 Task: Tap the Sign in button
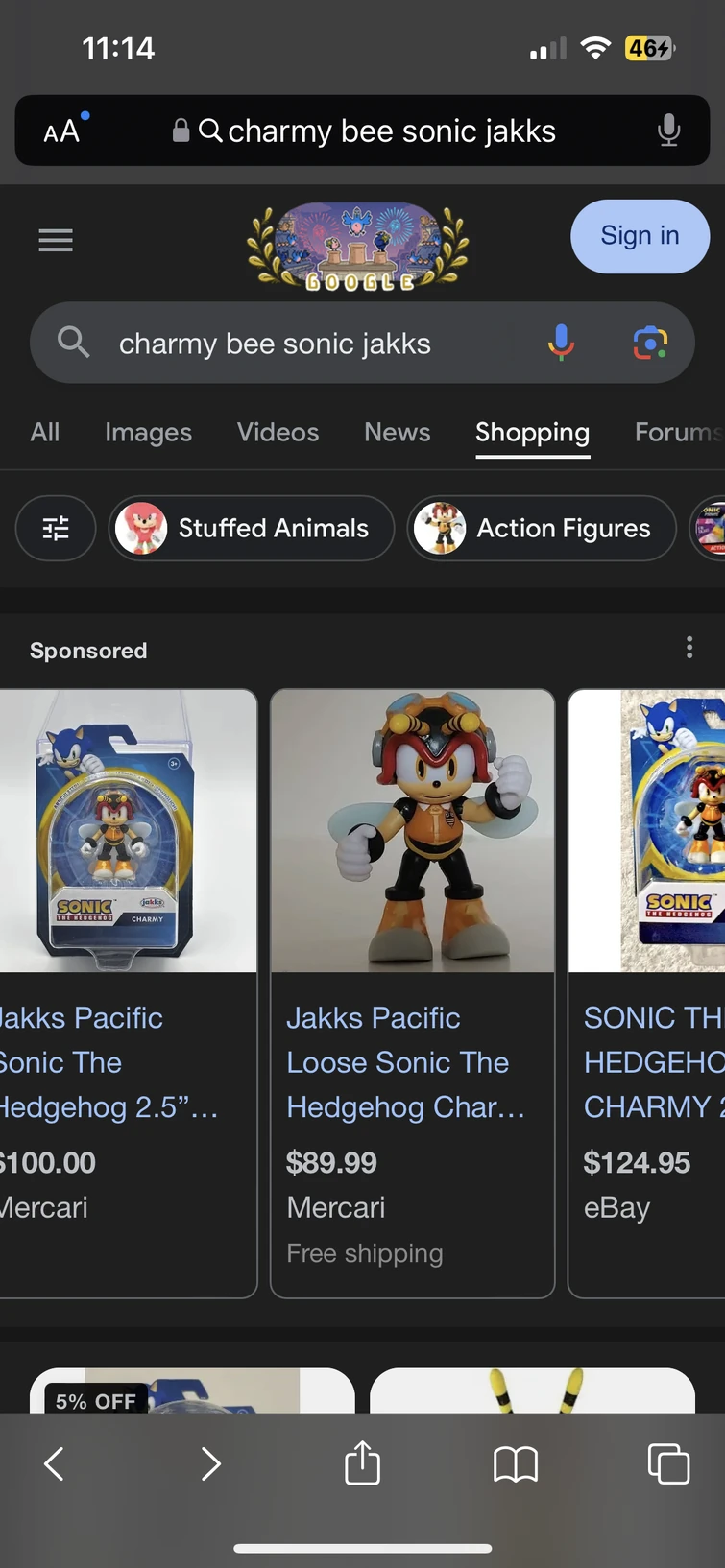640,236
